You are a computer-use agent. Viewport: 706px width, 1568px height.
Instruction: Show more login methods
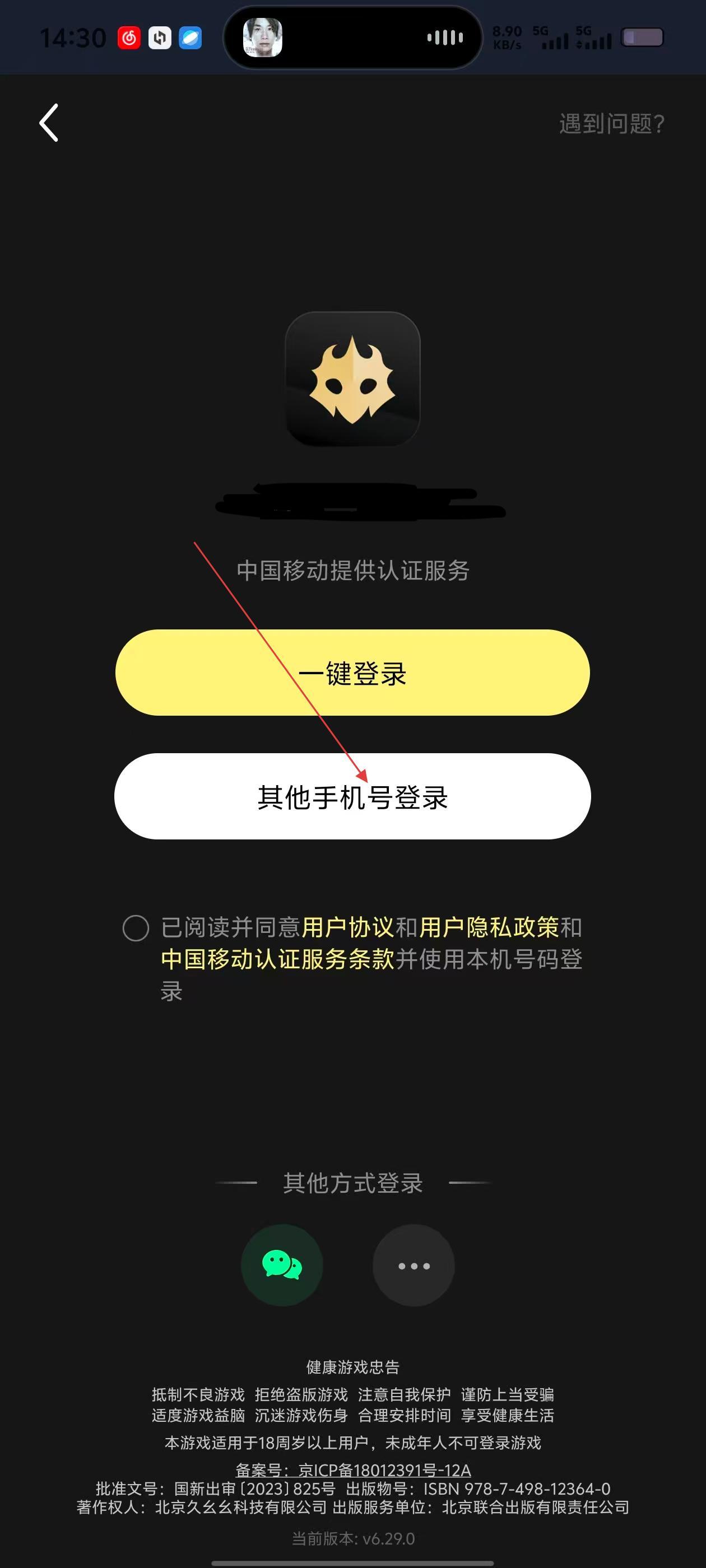(x=414, y=1266)
